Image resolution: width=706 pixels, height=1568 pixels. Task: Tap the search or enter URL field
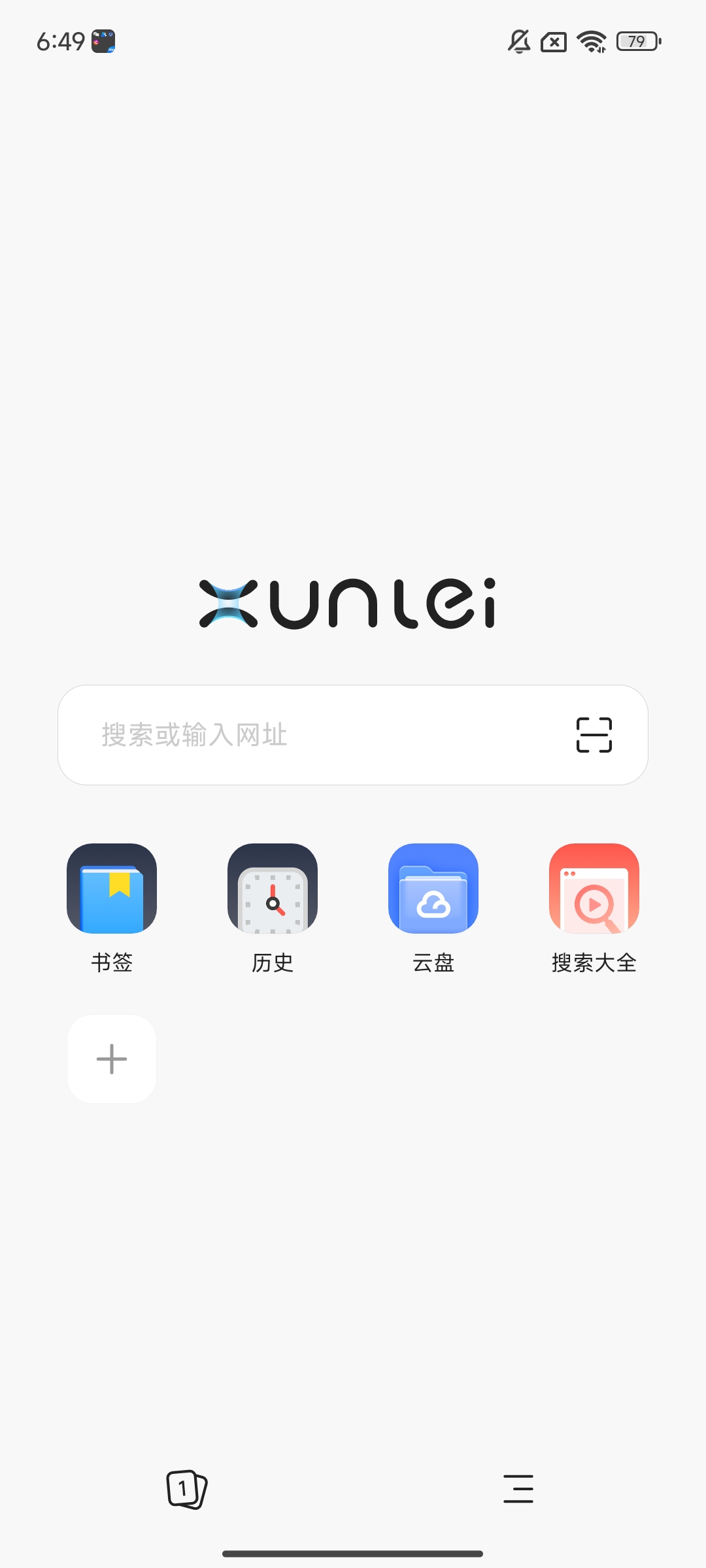[314, 735]
